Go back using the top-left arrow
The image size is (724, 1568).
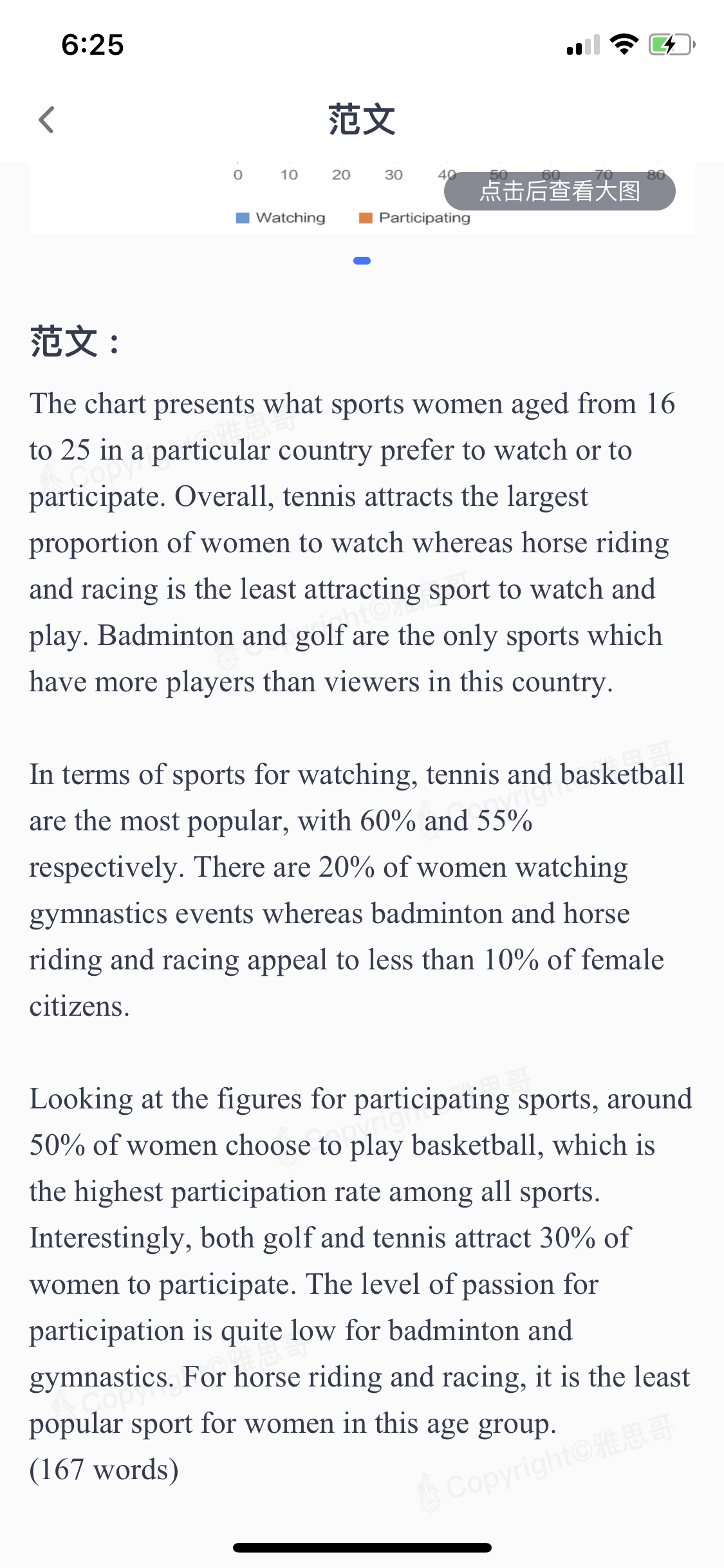coord(46,120)
